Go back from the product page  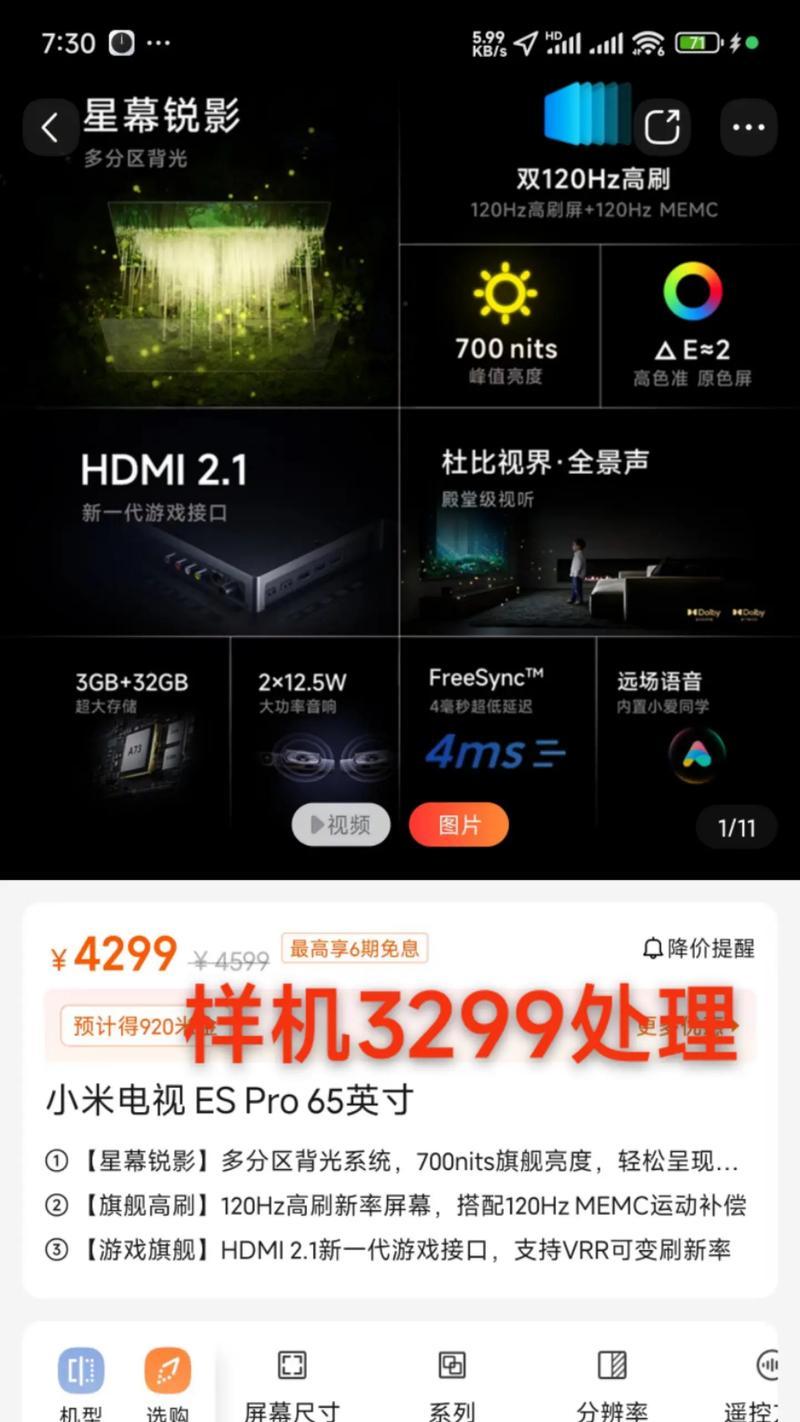click(50, 128)
